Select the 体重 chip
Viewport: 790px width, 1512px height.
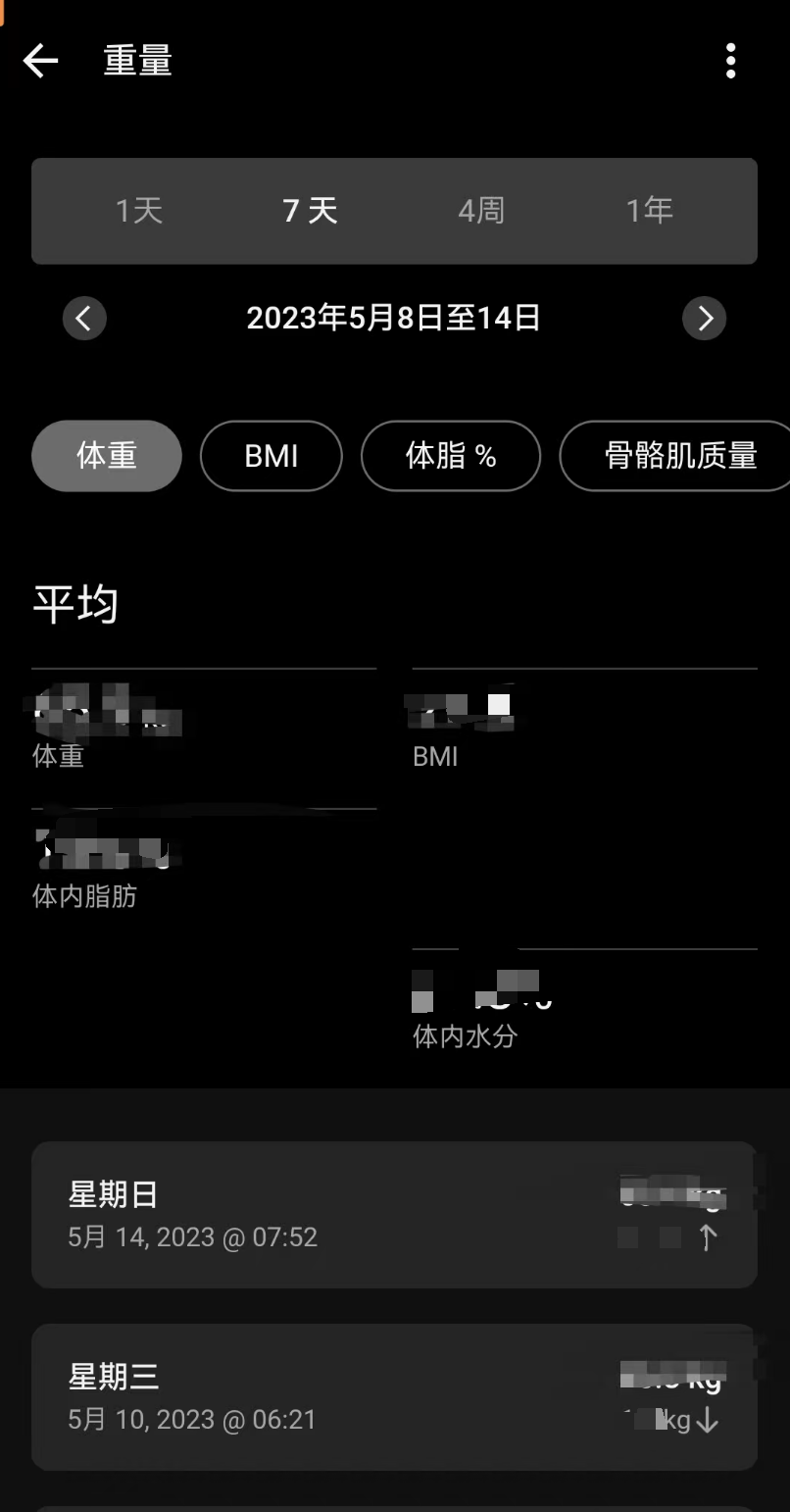pos(107,456)
